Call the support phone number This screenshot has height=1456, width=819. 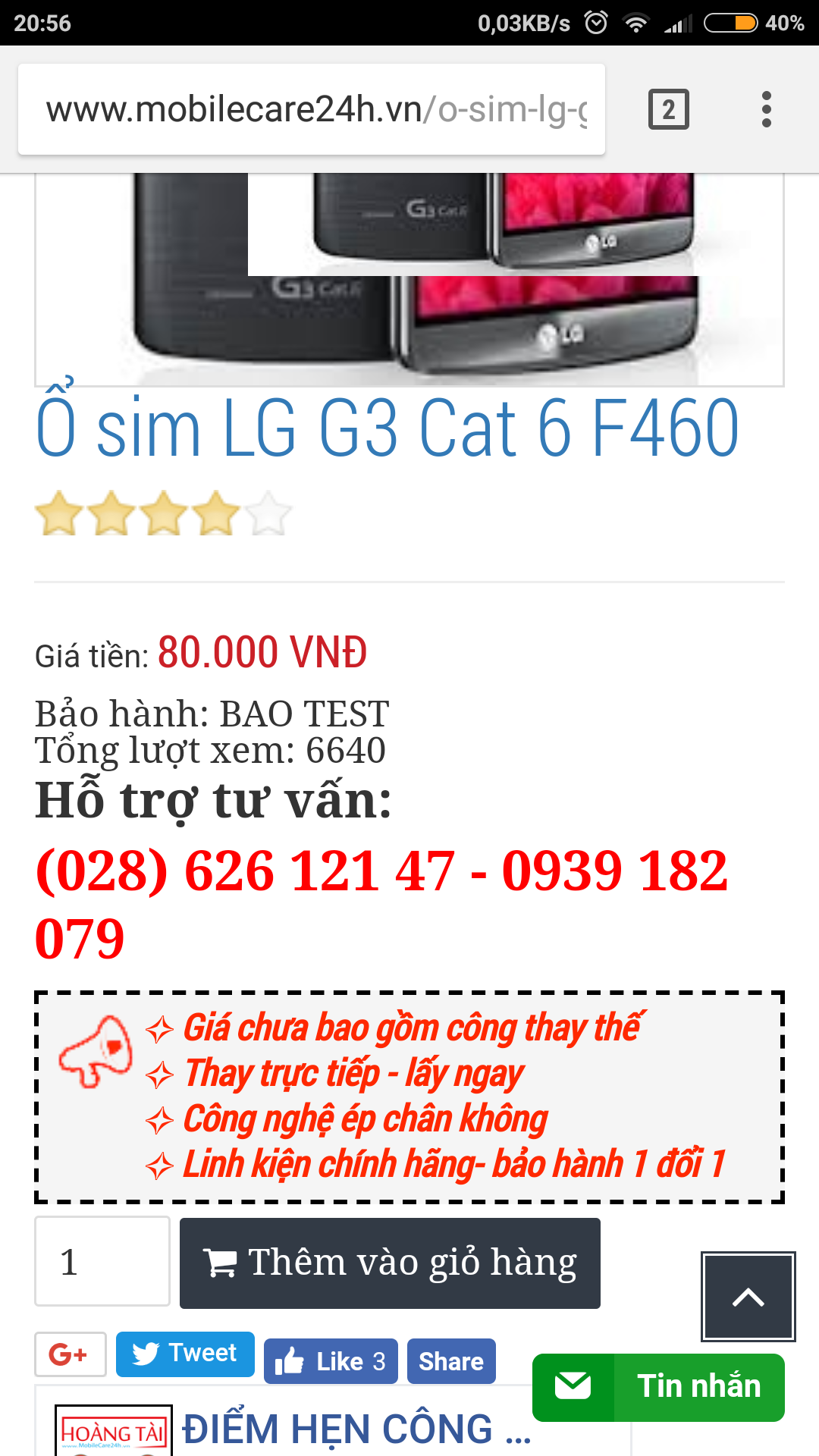point(381,904)
